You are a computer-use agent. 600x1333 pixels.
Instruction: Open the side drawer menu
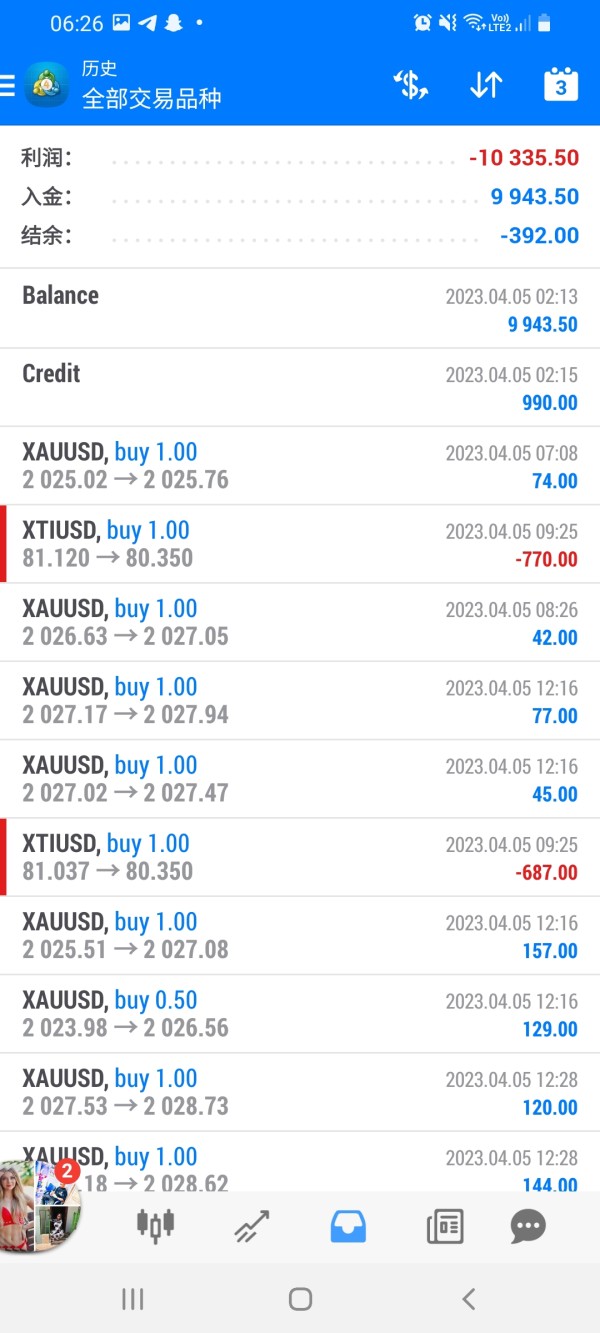8,86
